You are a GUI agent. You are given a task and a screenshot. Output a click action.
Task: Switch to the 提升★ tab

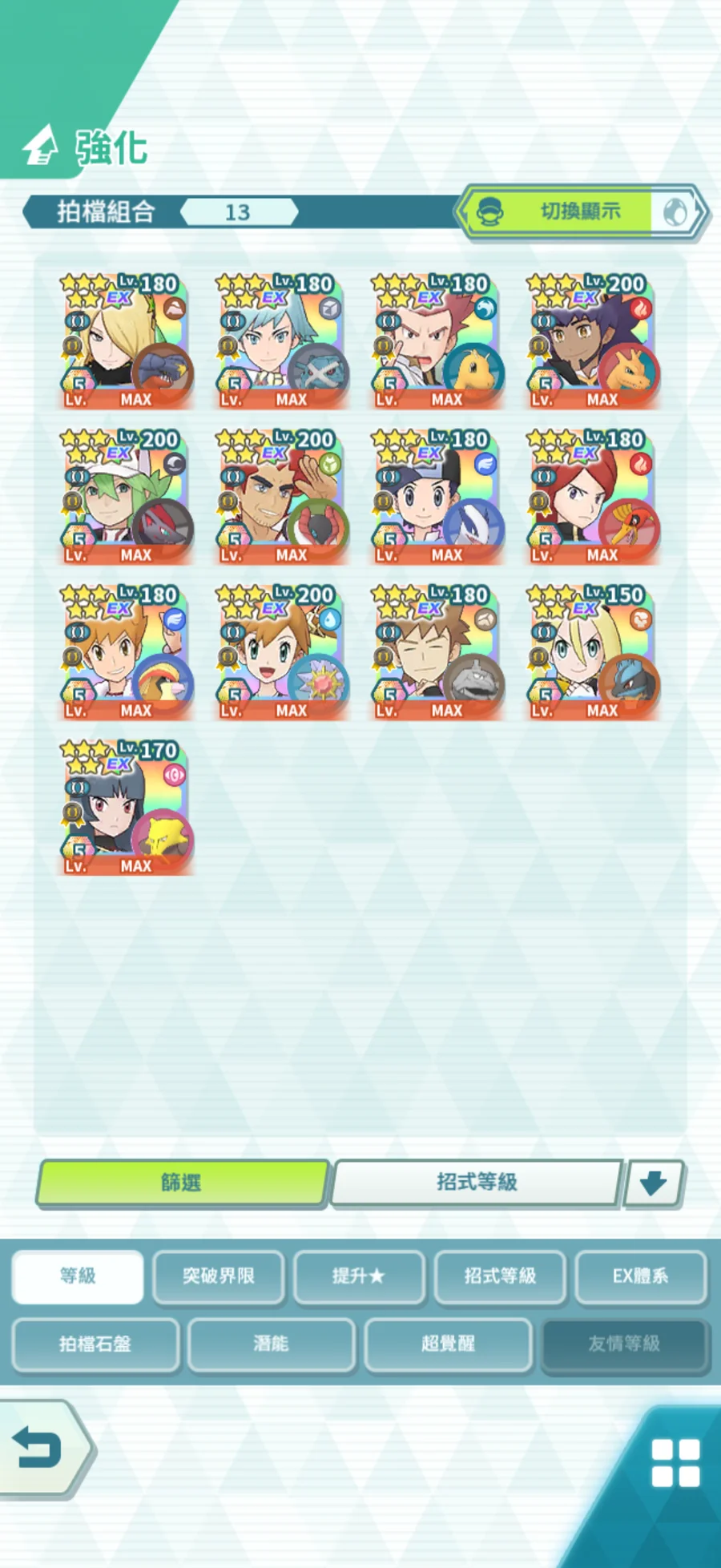coord(359,1276)
